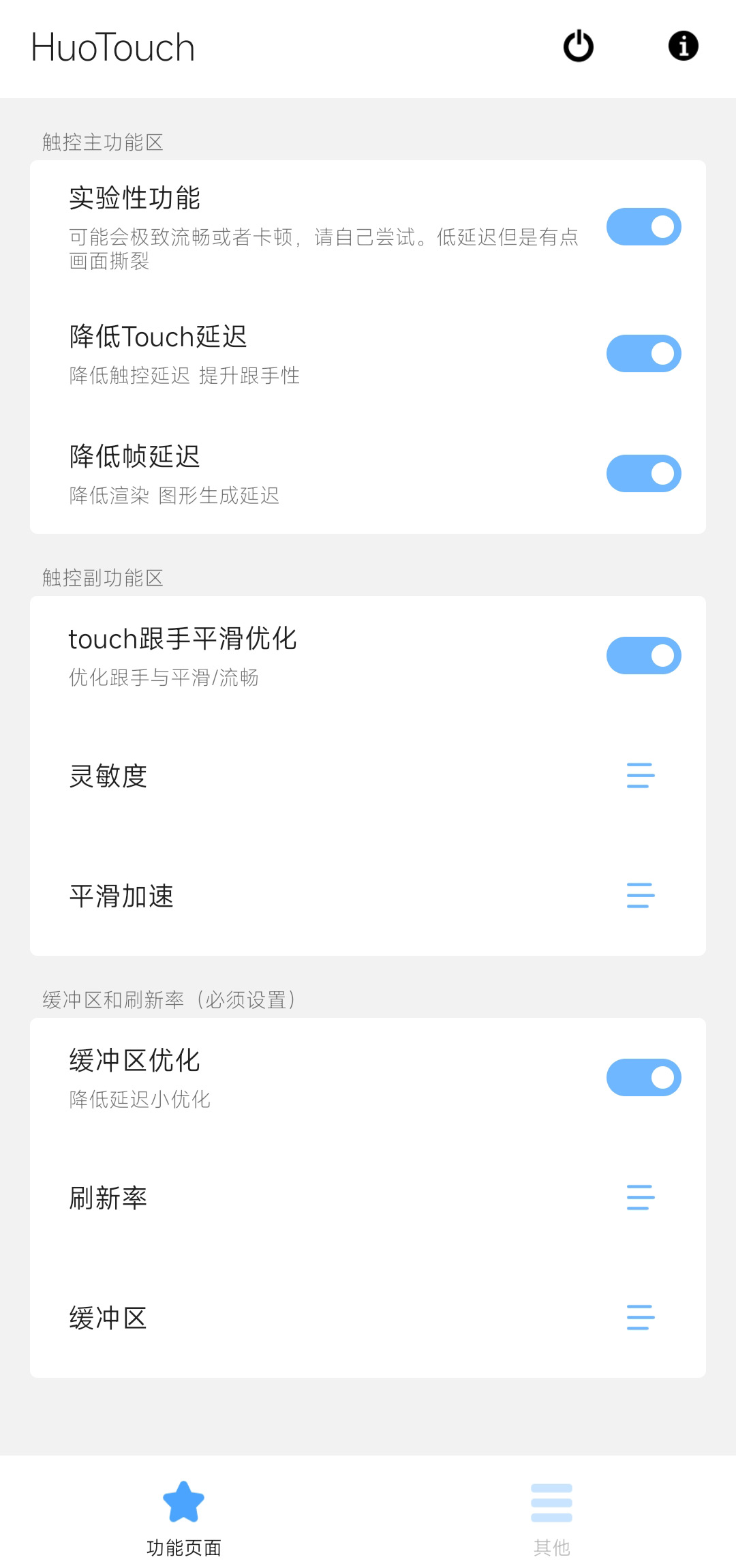
Task: Open the 平滑加速 options icon
Action: [639, 896]
